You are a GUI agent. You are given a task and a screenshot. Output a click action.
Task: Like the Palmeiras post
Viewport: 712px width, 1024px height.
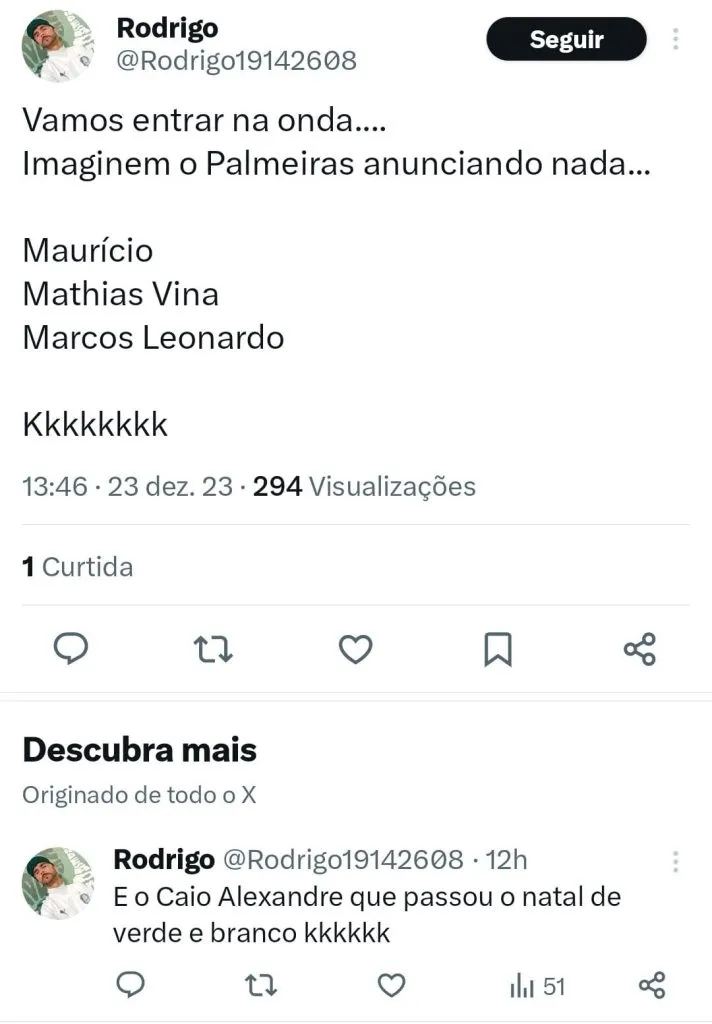coord(355,650)
